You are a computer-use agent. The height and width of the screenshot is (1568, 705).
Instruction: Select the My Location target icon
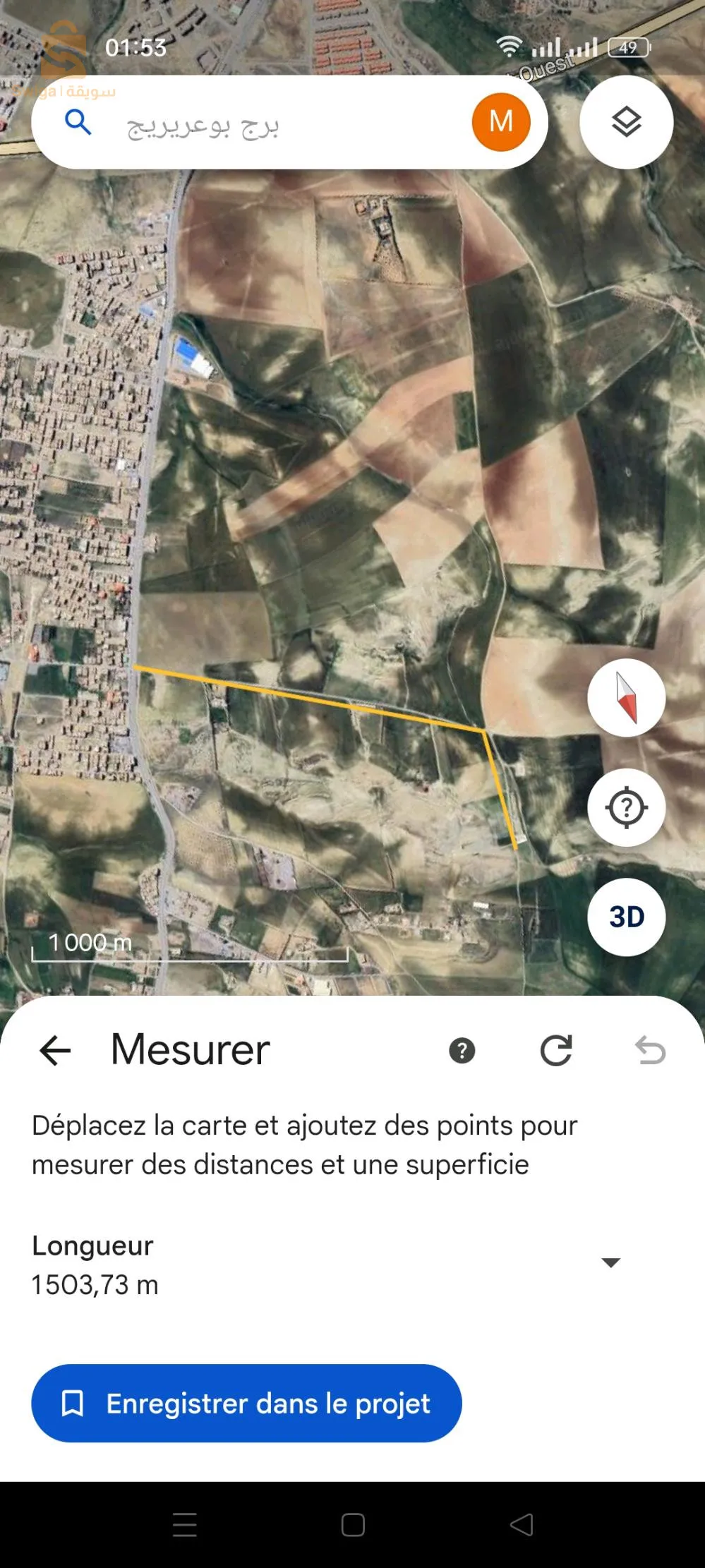coord(626,807)
